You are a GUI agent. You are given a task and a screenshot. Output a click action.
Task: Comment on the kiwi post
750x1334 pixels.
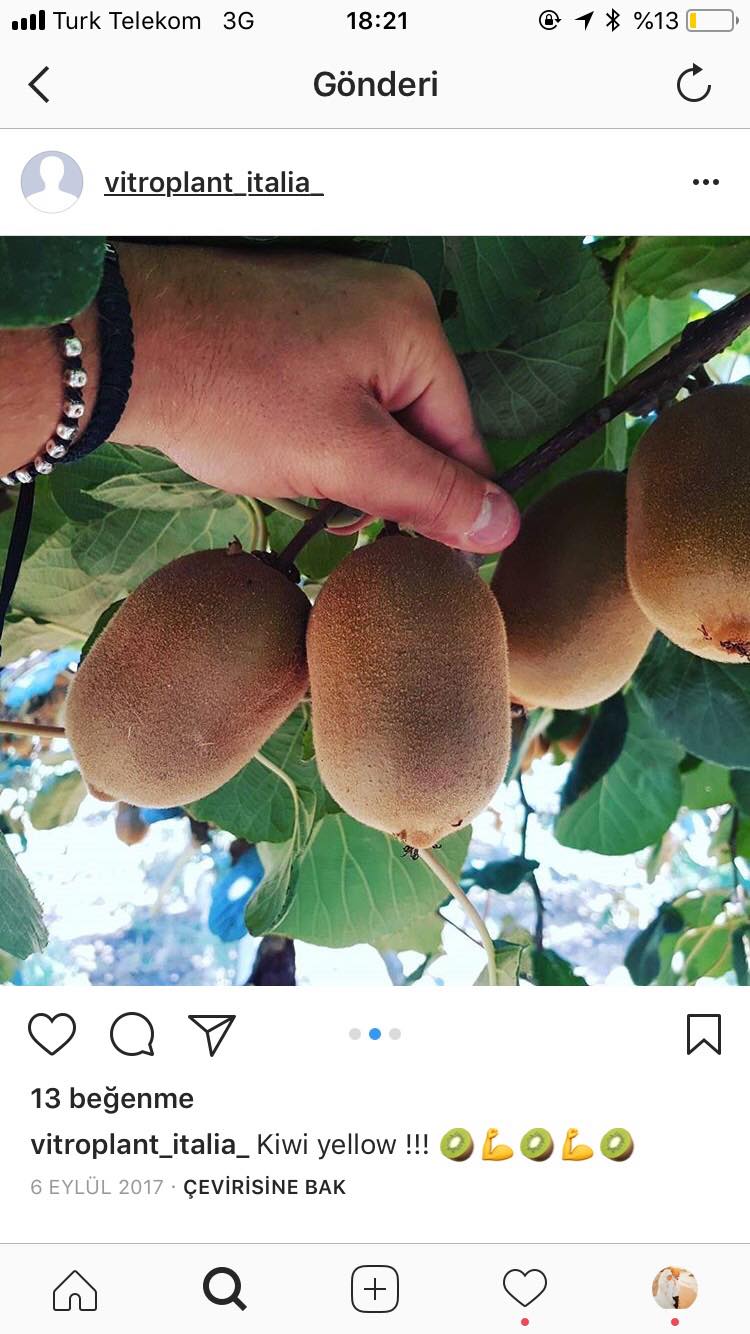coord(132,1035)
